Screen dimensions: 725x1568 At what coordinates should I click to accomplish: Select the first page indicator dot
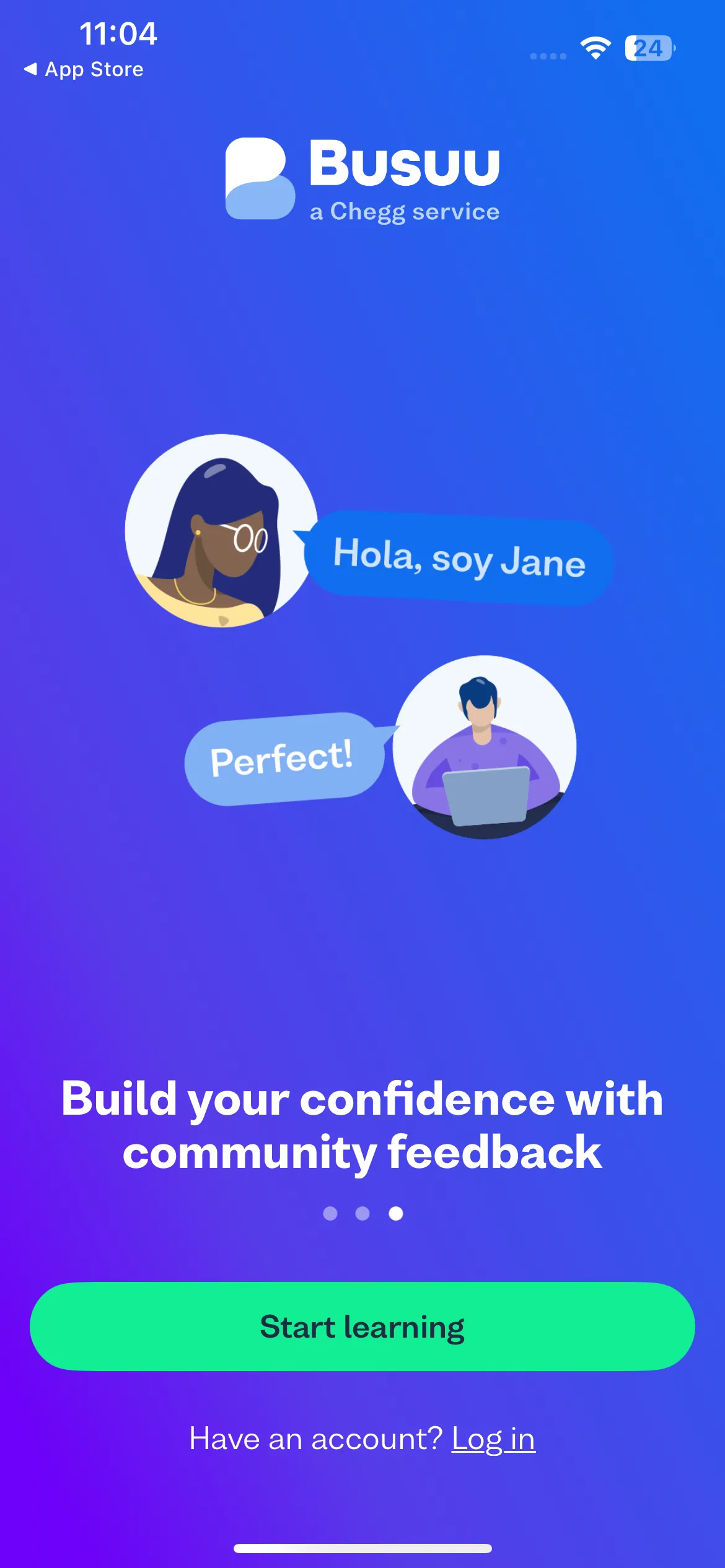[x=330, y=1213]
